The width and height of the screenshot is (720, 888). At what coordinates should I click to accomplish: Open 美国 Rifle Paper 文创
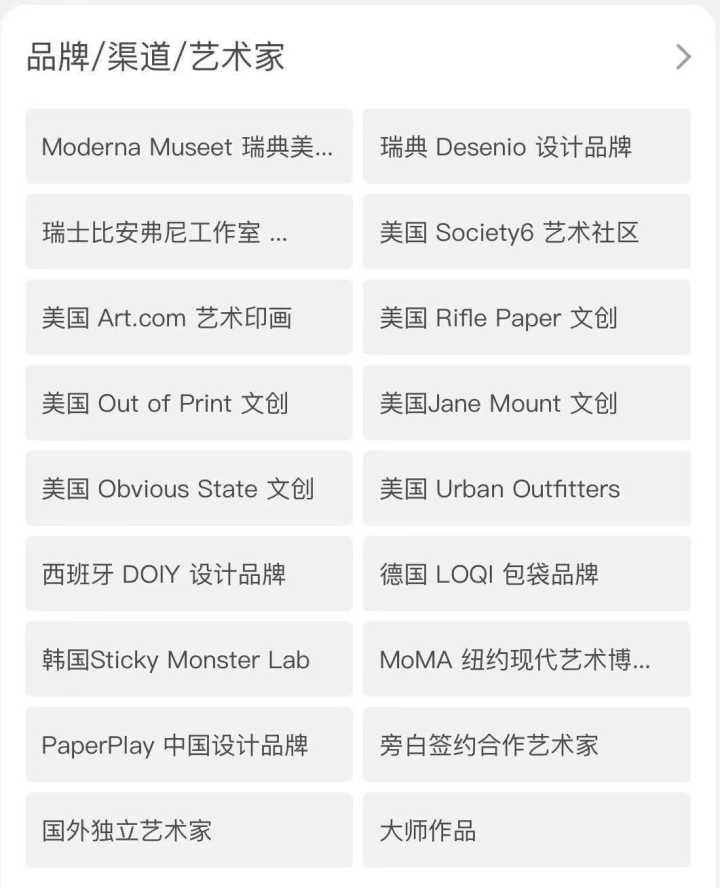[527, 318]
